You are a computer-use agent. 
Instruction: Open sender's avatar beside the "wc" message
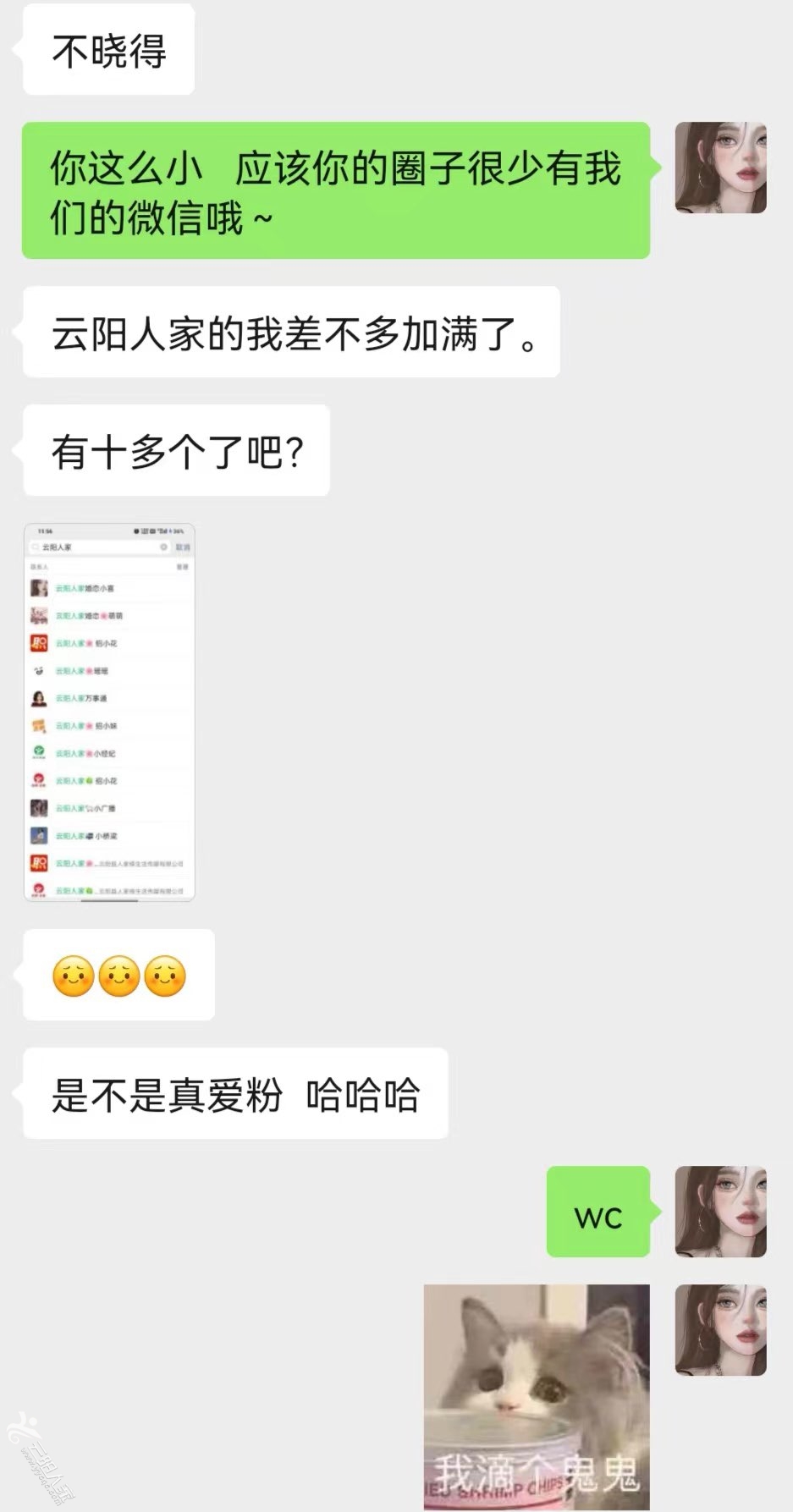pos(721,1212)
